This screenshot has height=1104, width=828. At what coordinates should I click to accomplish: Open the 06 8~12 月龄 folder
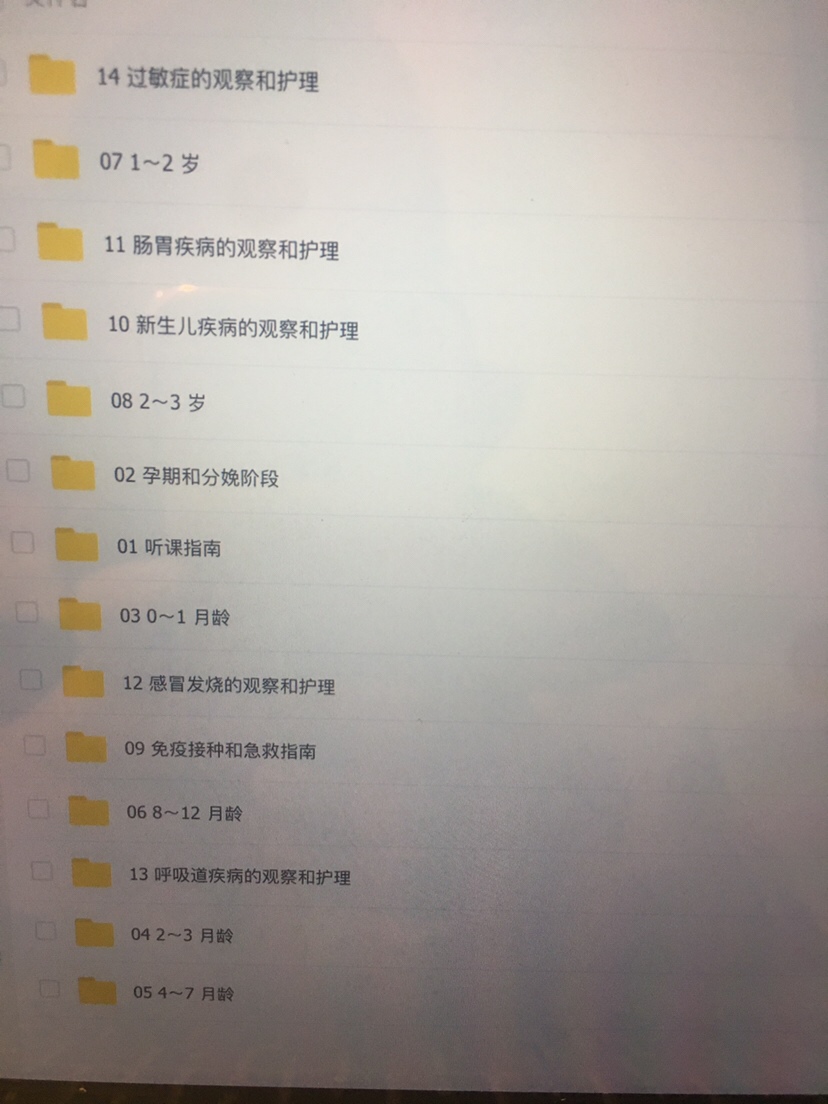tap(184, 813)
